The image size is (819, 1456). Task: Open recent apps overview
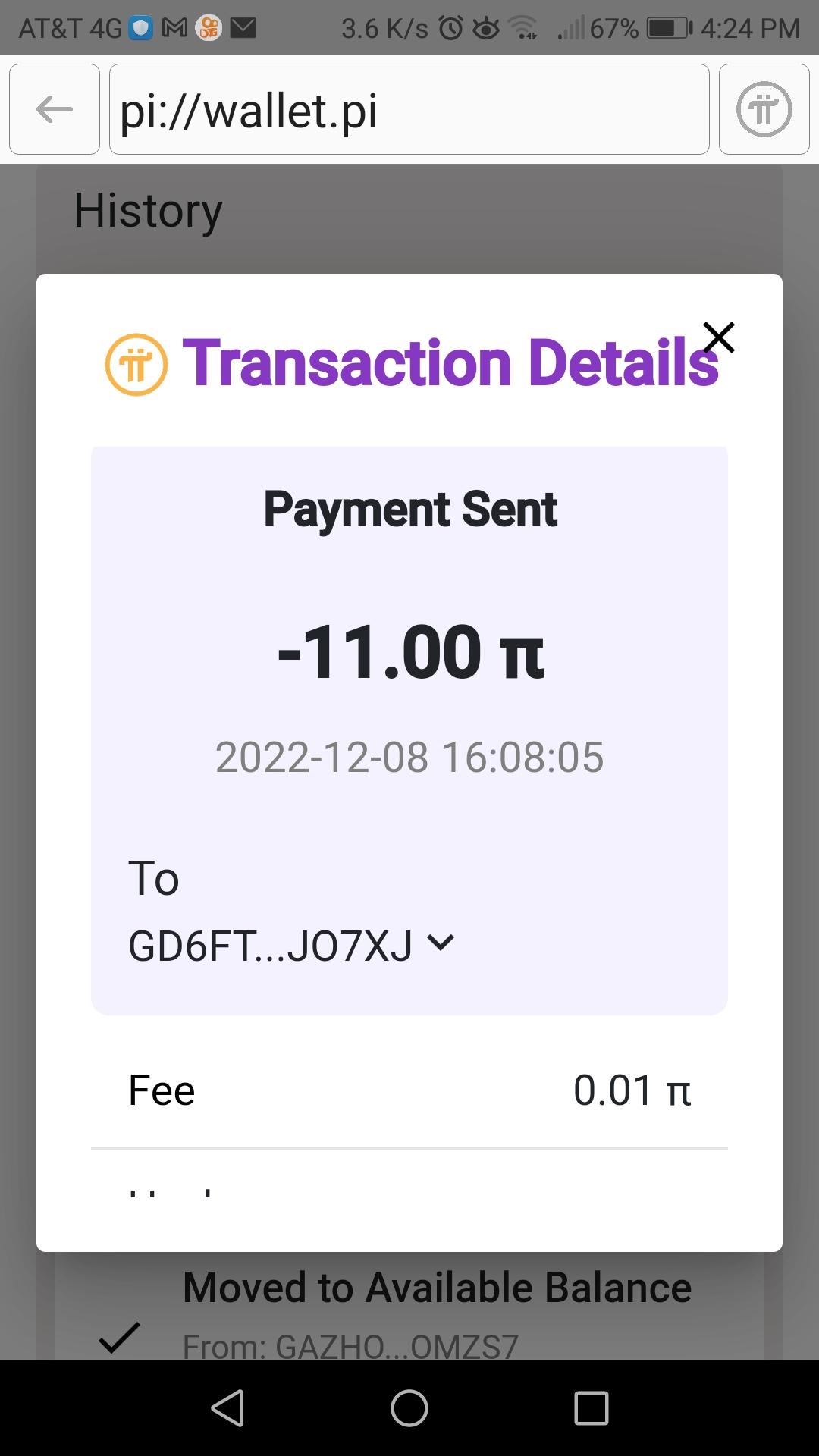coord(591,1408)
